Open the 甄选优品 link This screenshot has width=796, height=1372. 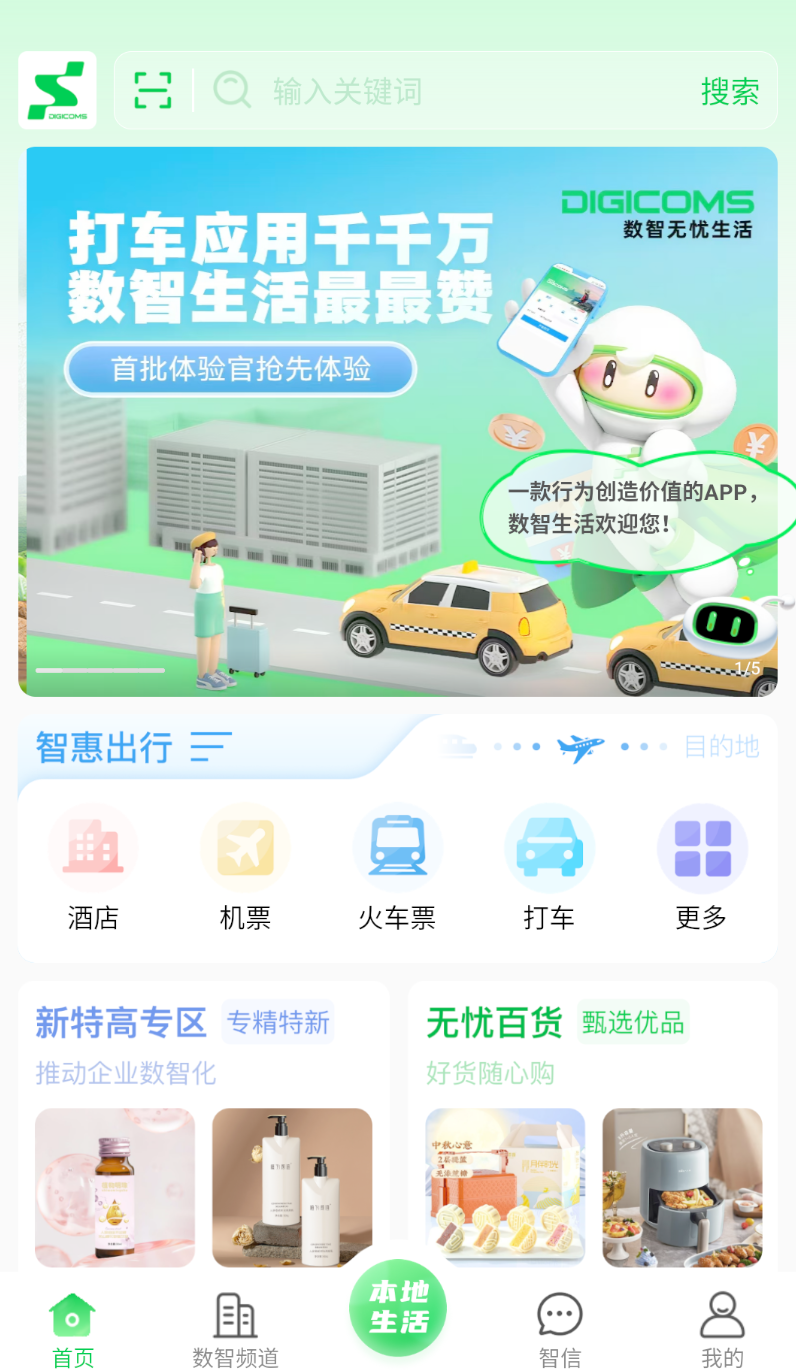coord(632,1022)
